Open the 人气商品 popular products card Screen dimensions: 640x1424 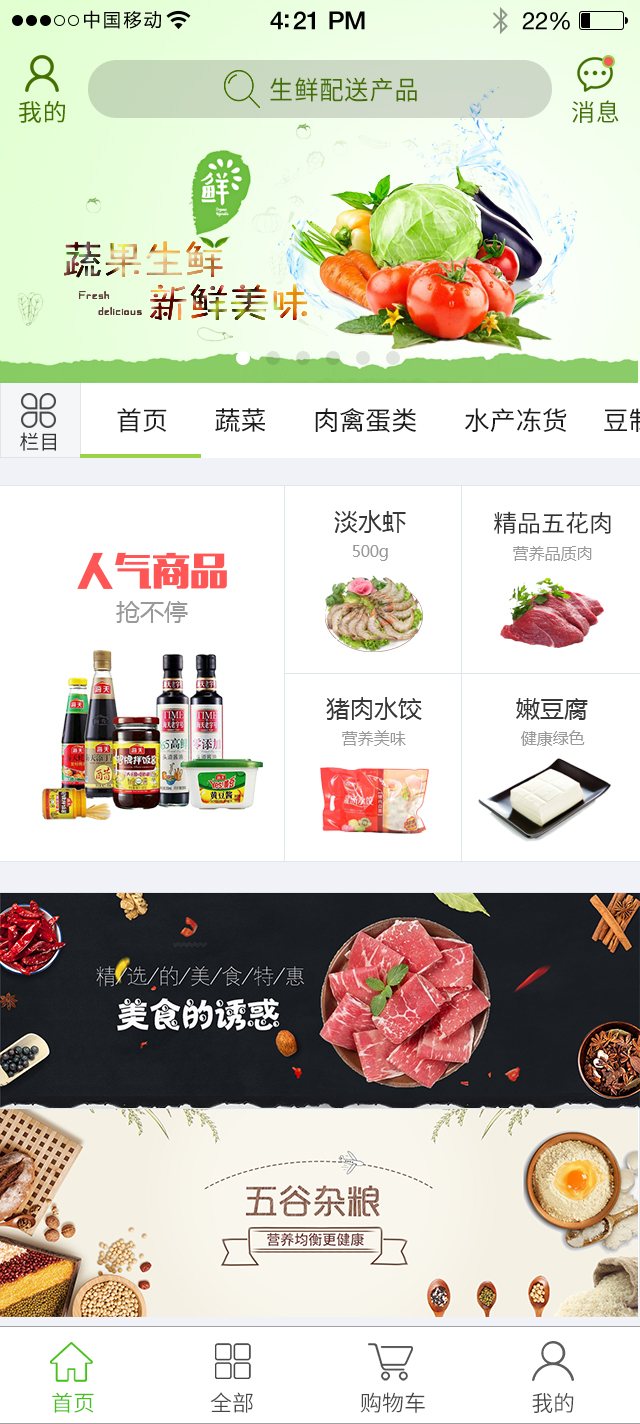pyautogui.click(x=142, y=673)
